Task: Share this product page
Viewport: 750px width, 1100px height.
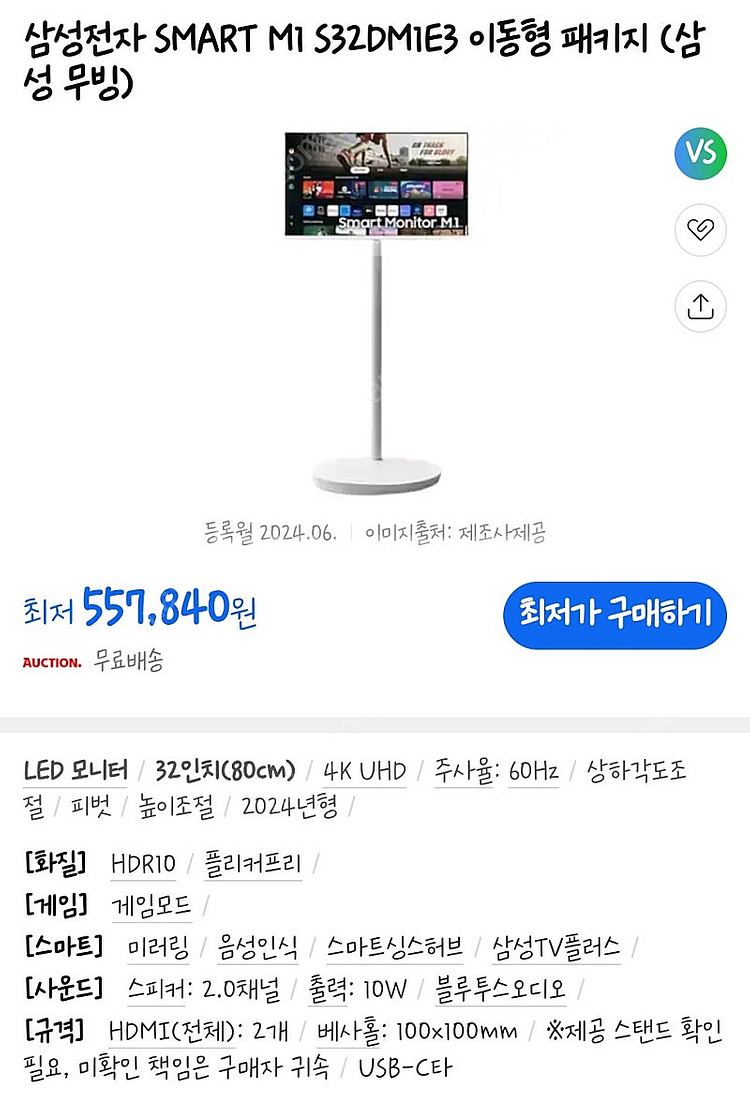Action: (x=700, y=305)
